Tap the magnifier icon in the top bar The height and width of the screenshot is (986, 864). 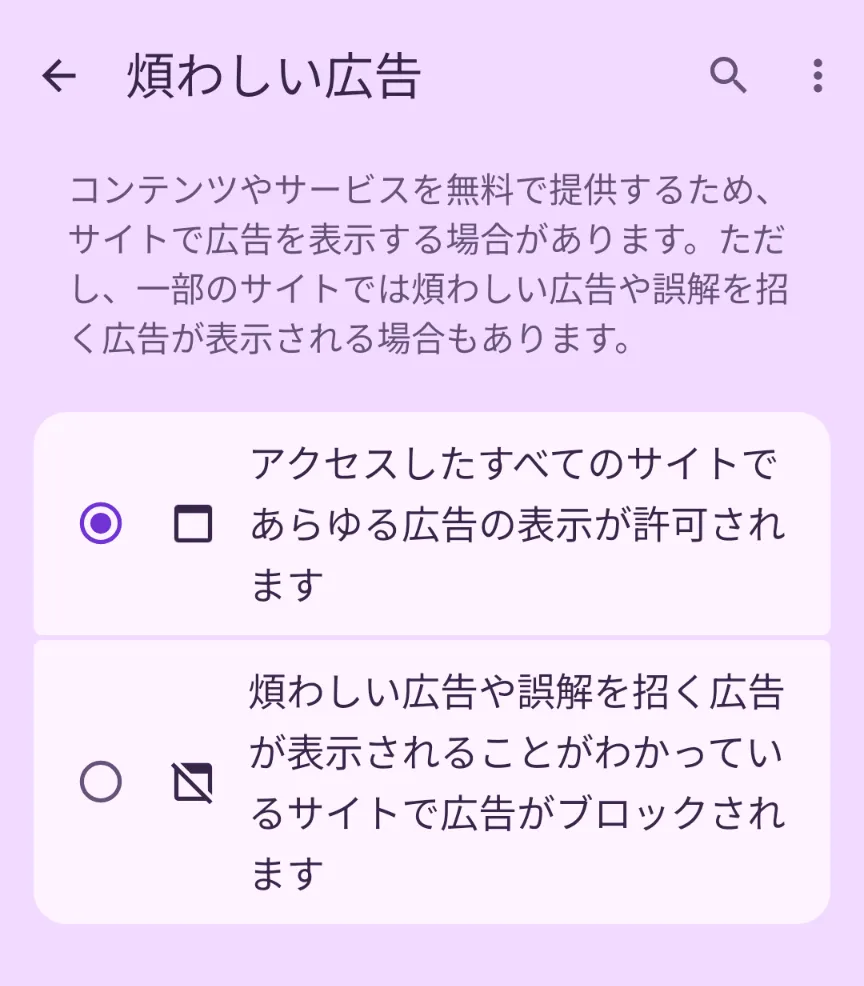(x=729, y=75)
